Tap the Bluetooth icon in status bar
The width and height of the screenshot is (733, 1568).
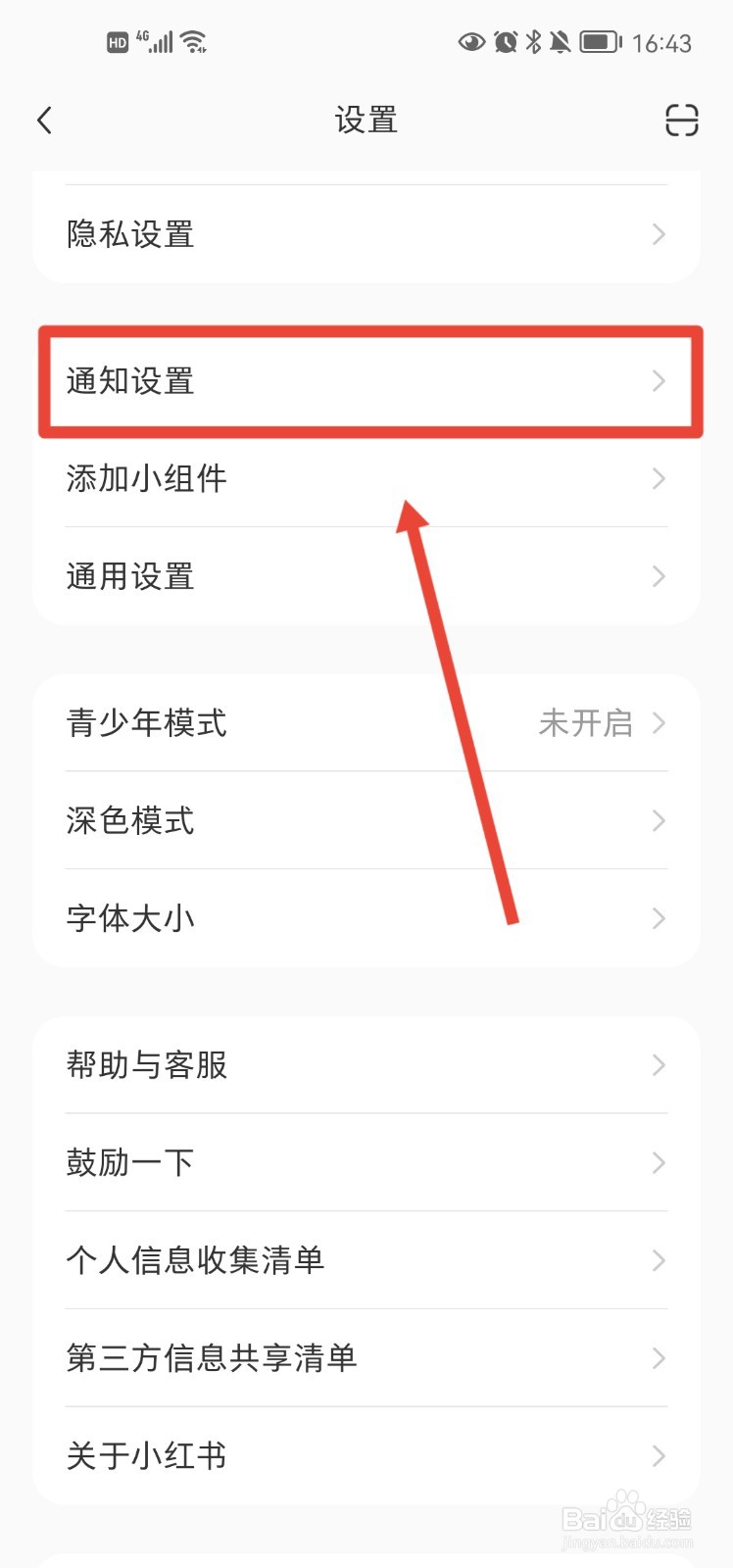coord(535,41)
